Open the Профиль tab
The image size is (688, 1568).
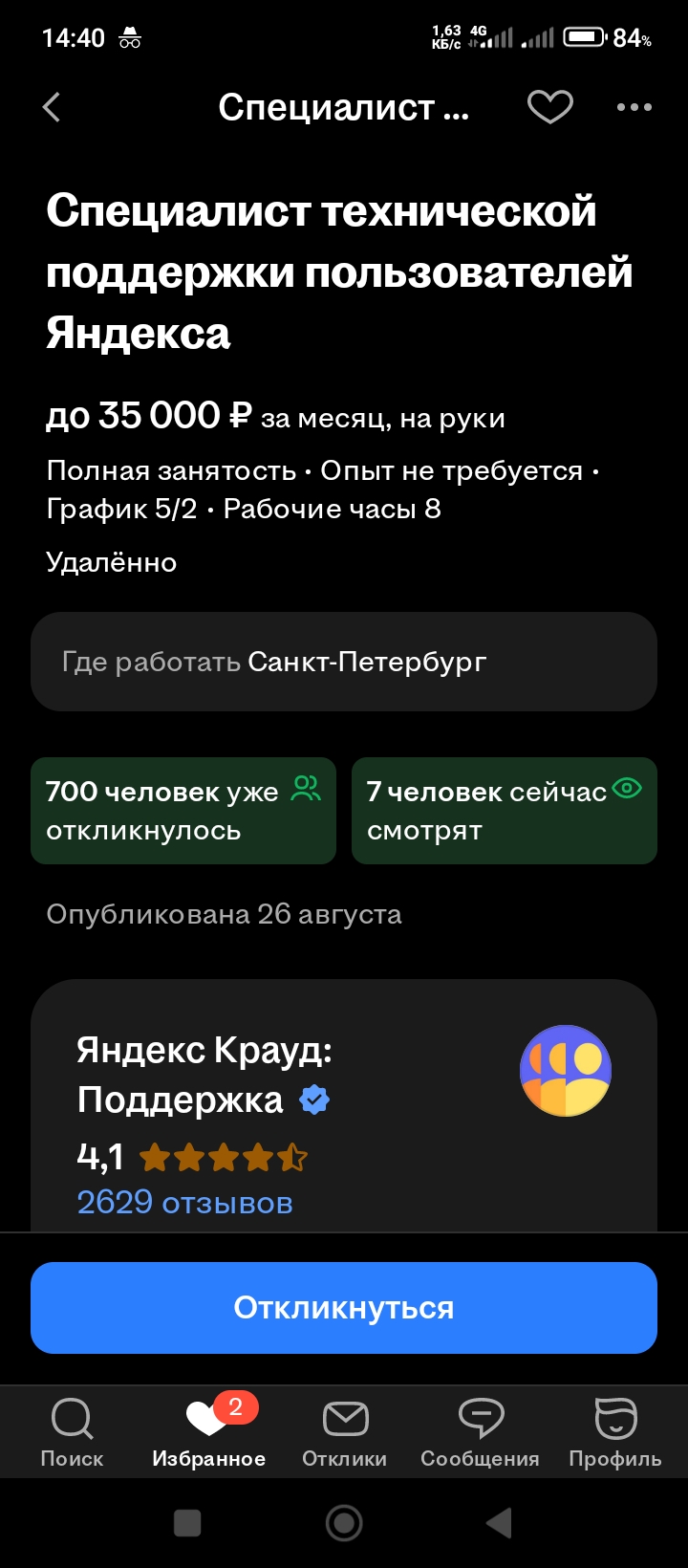pos(615,1431)
